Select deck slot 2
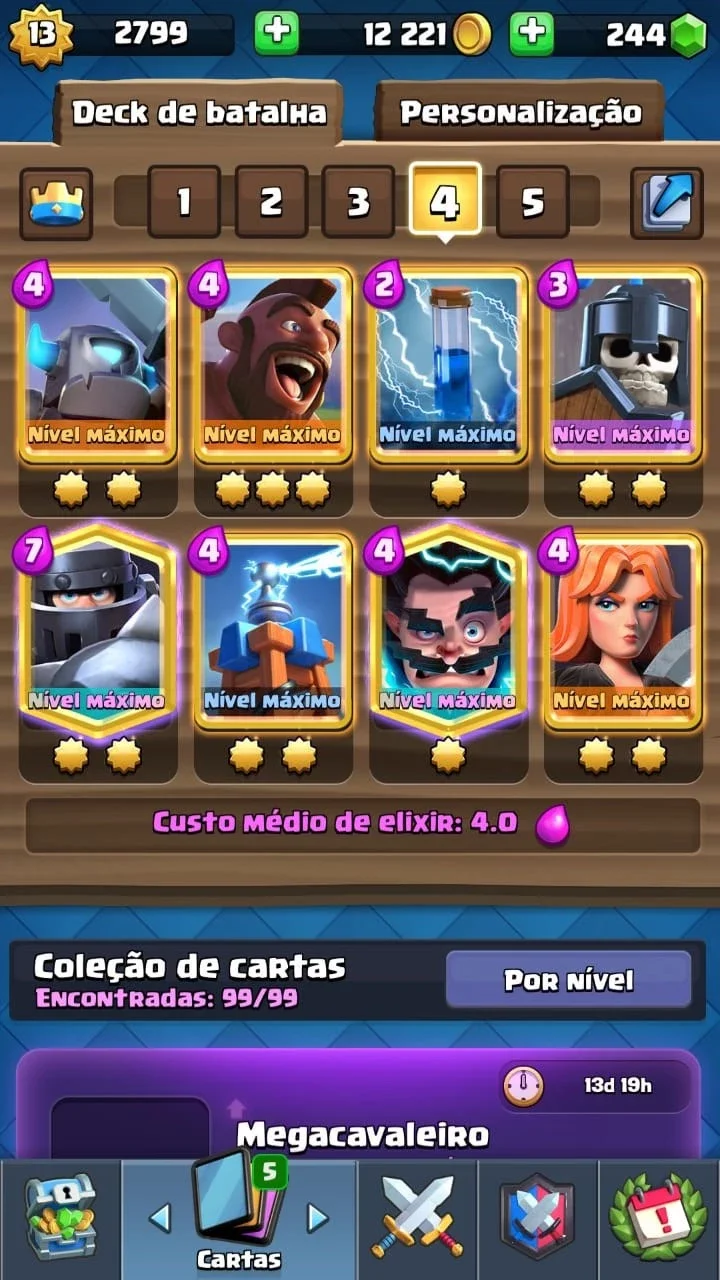This screenshot has height=1280, width=720. tap(271, 202)
